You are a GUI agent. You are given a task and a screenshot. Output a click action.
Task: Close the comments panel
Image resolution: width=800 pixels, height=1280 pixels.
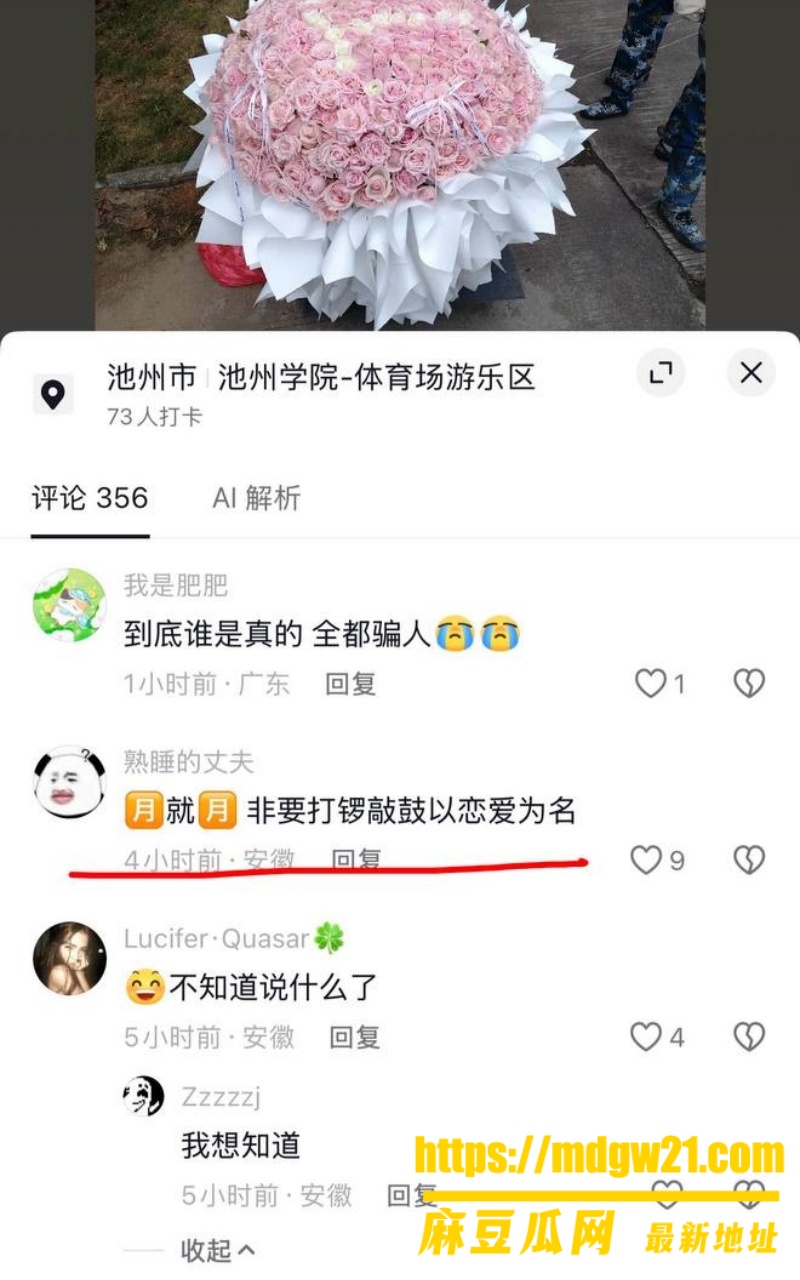pos(751,373)
